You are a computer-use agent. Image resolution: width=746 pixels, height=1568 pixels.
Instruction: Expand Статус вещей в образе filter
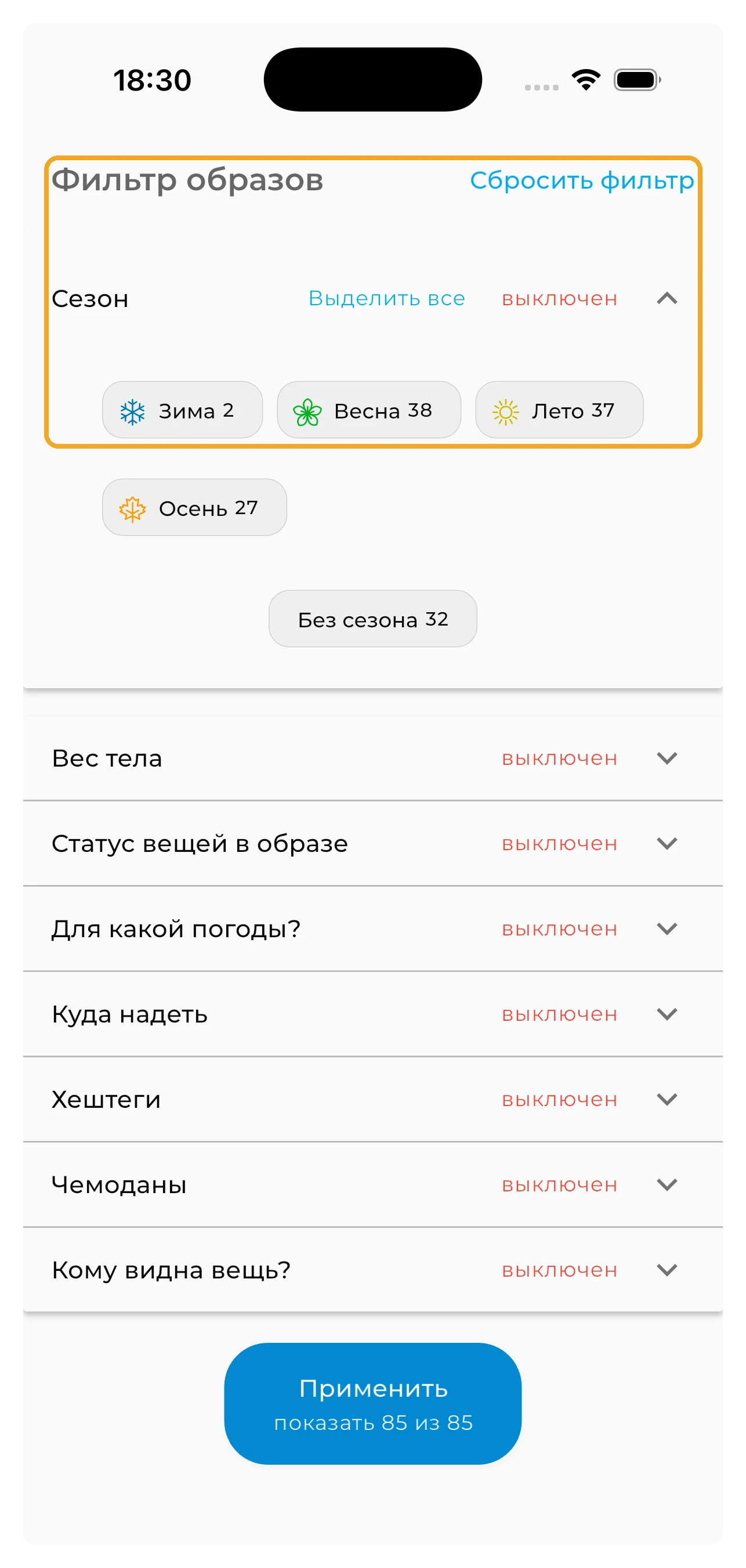point(667,844)
